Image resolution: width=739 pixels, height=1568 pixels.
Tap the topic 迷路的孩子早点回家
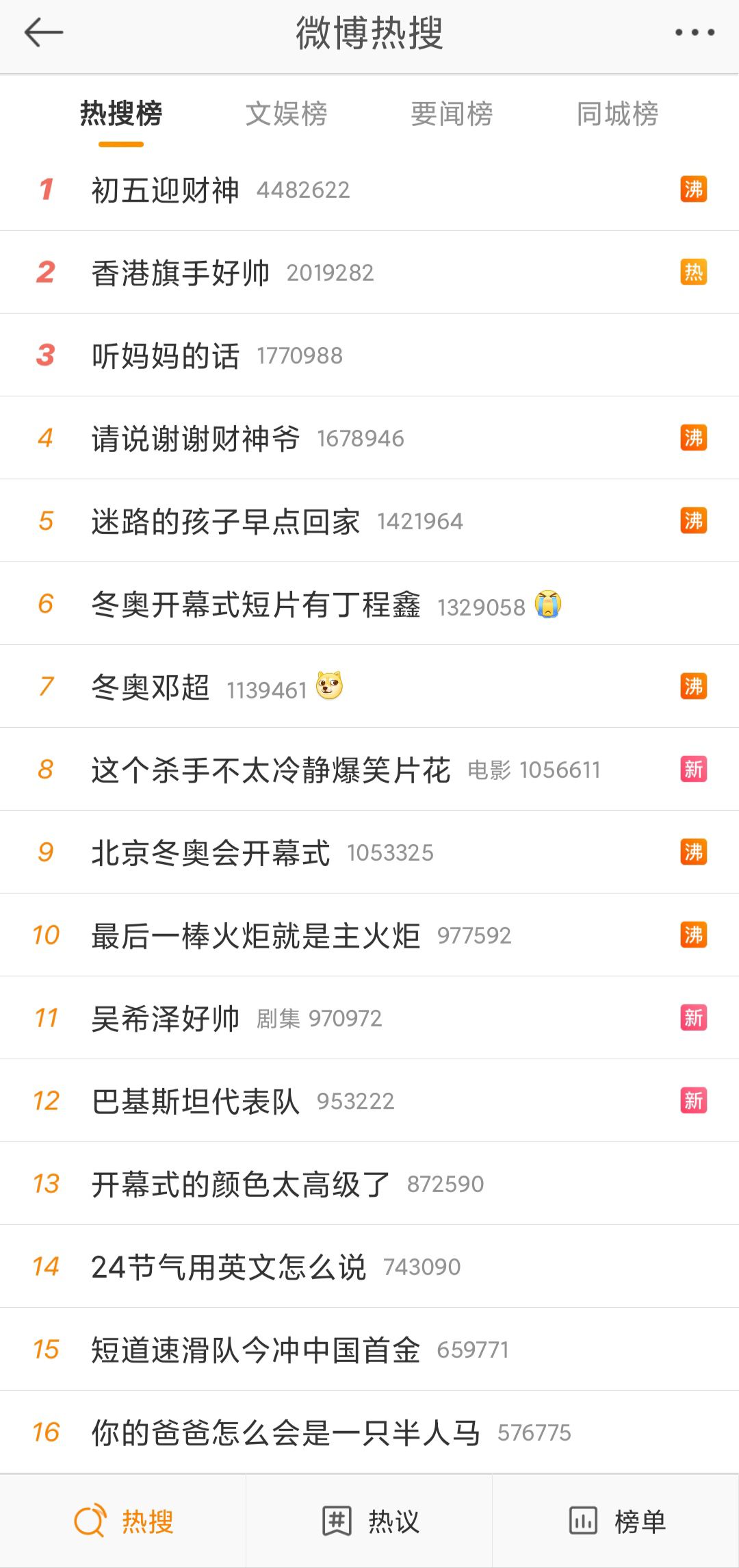pos(369,521)
